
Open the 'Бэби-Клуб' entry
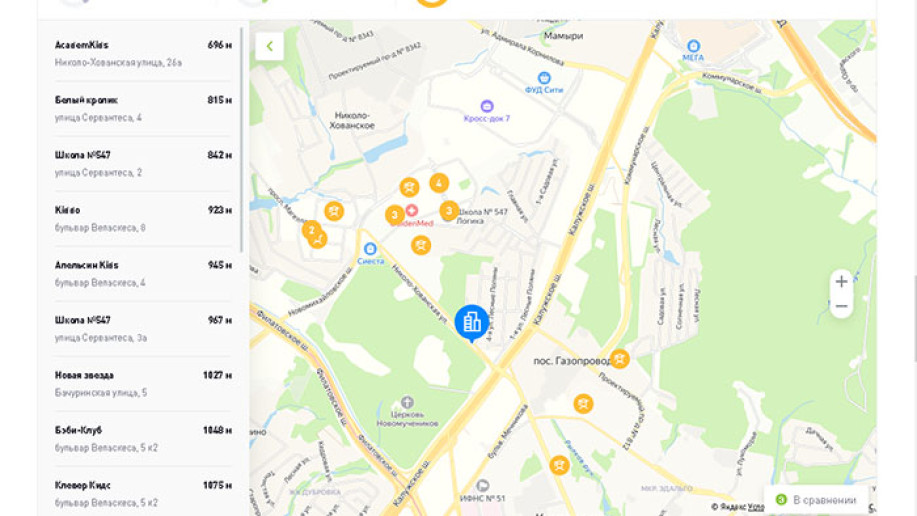point(142,439)
